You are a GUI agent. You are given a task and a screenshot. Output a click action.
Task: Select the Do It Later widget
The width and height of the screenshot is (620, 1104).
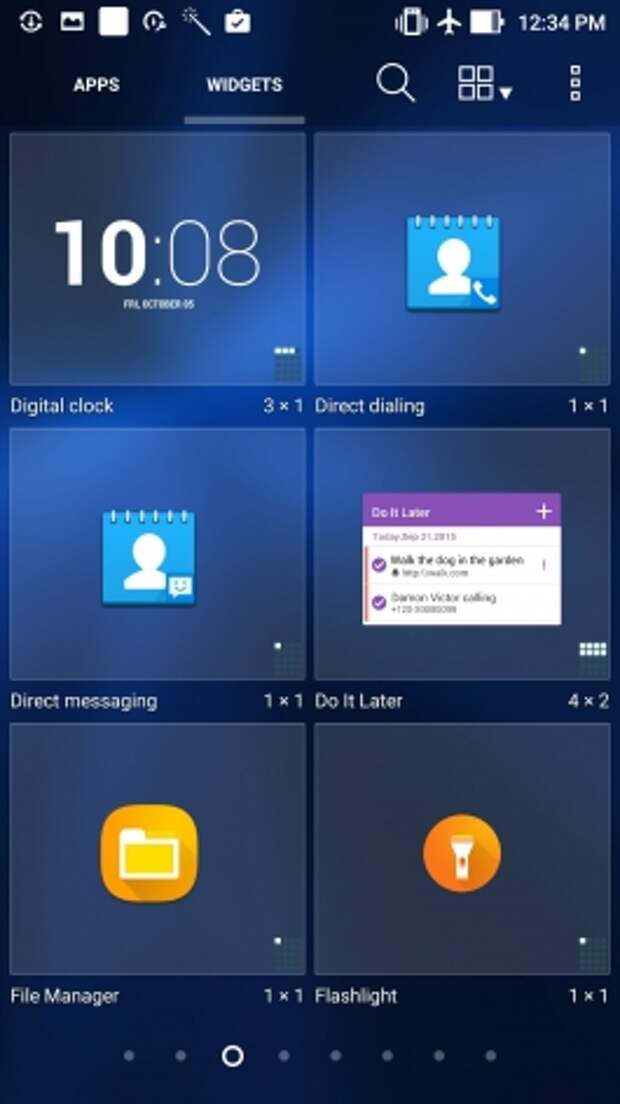coord(462,555)
